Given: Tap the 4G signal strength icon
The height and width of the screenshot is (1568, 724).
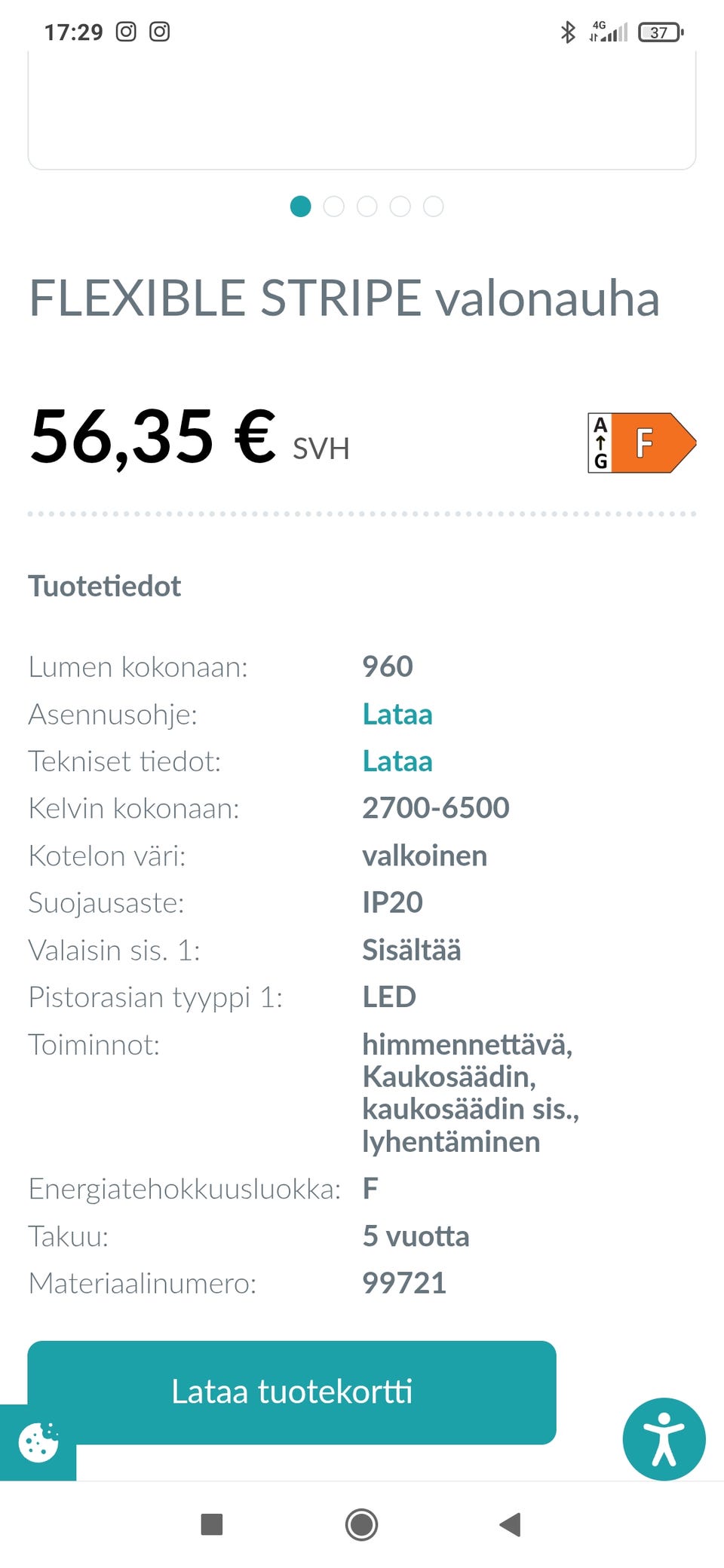Looking at the screenshot, I should (608, 32).
